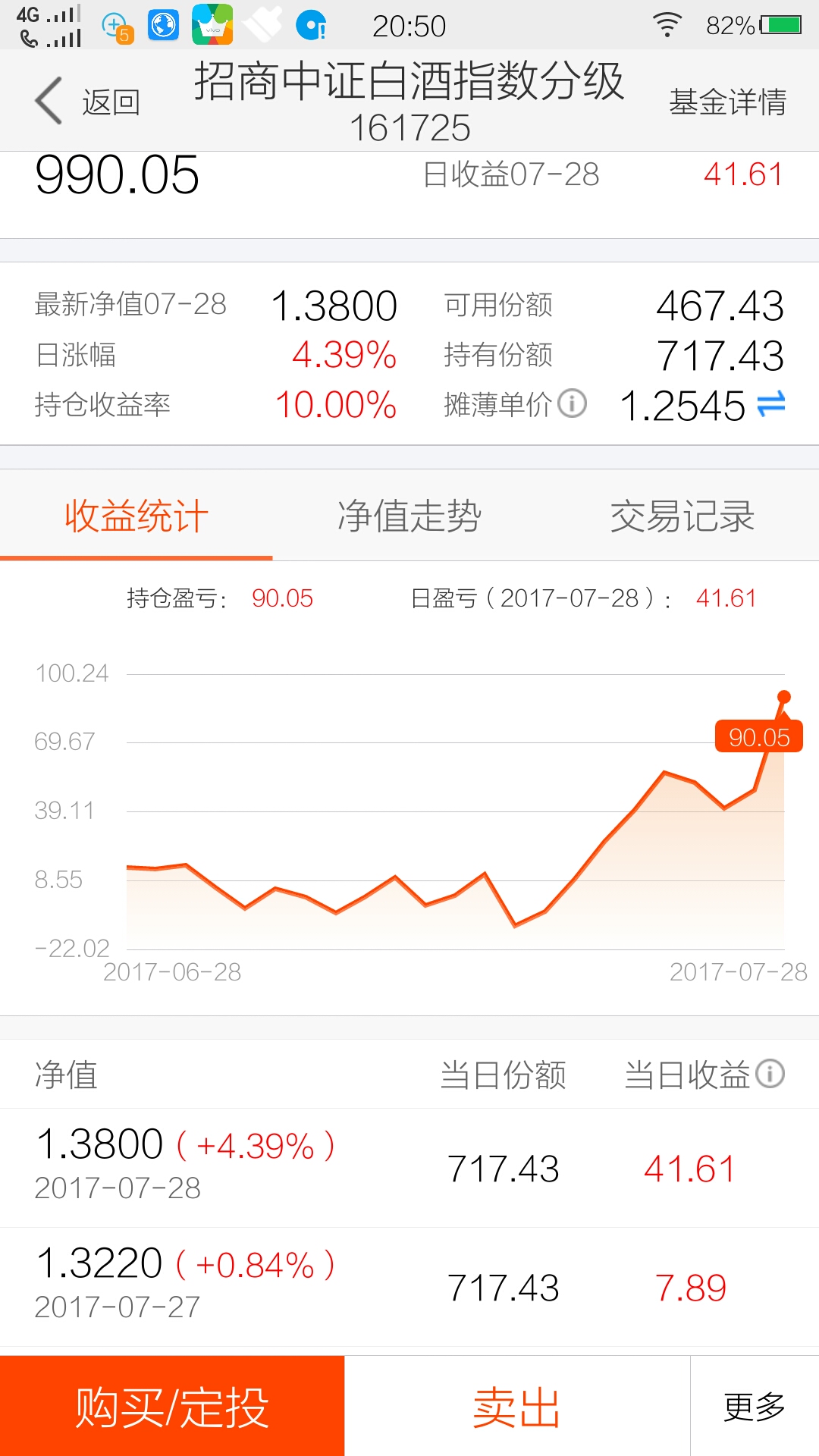This screenshot has width=819, height=1456.
Task: Open the 更多 options
Action: 755,1406
